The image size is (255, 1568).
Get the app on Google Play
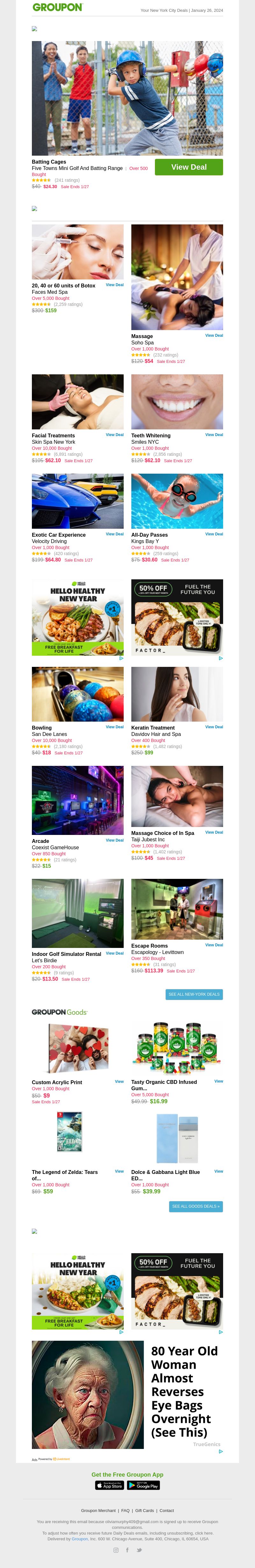(x=143, y=1486)
